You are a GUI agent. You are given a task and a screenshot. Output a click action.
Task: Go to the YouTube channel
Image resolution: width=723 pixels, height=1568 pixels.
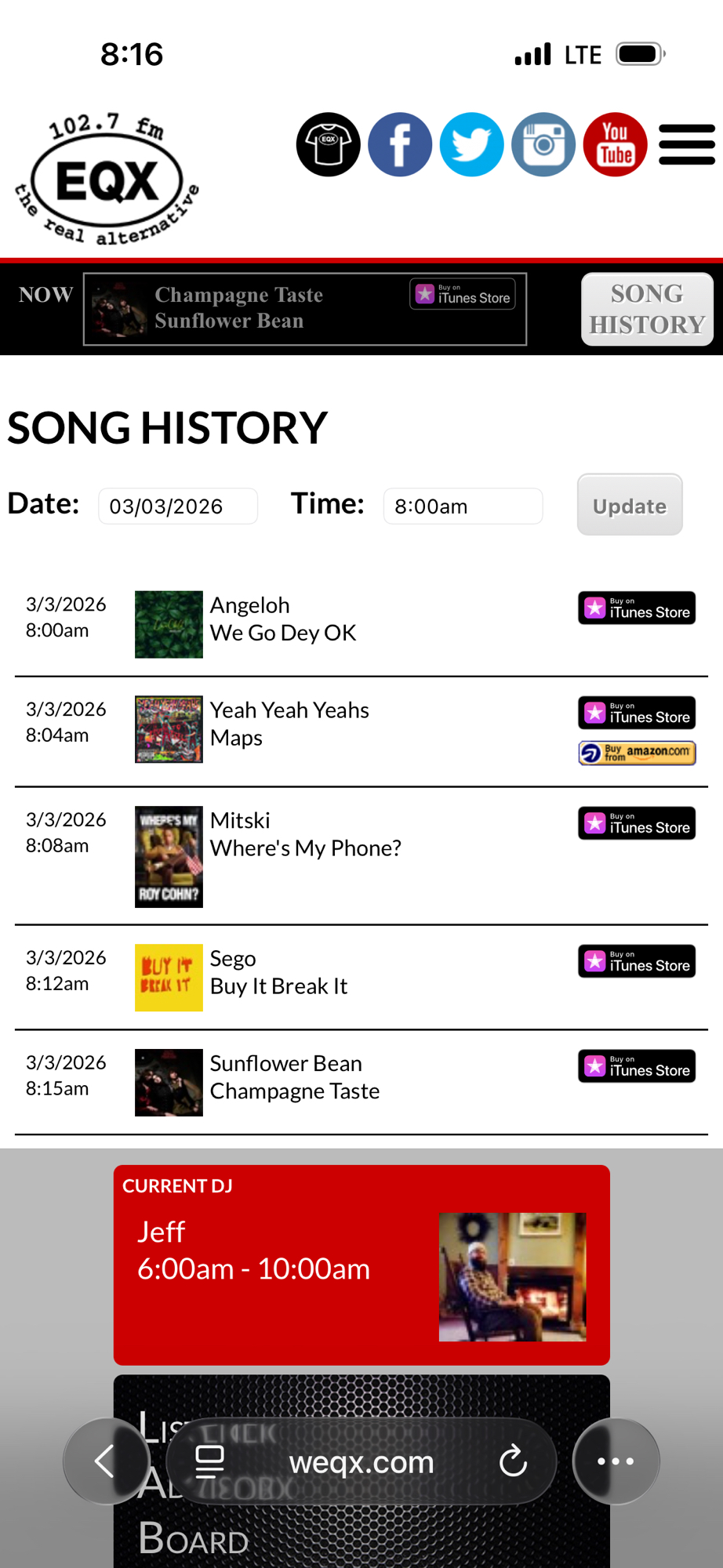point(615,144)
